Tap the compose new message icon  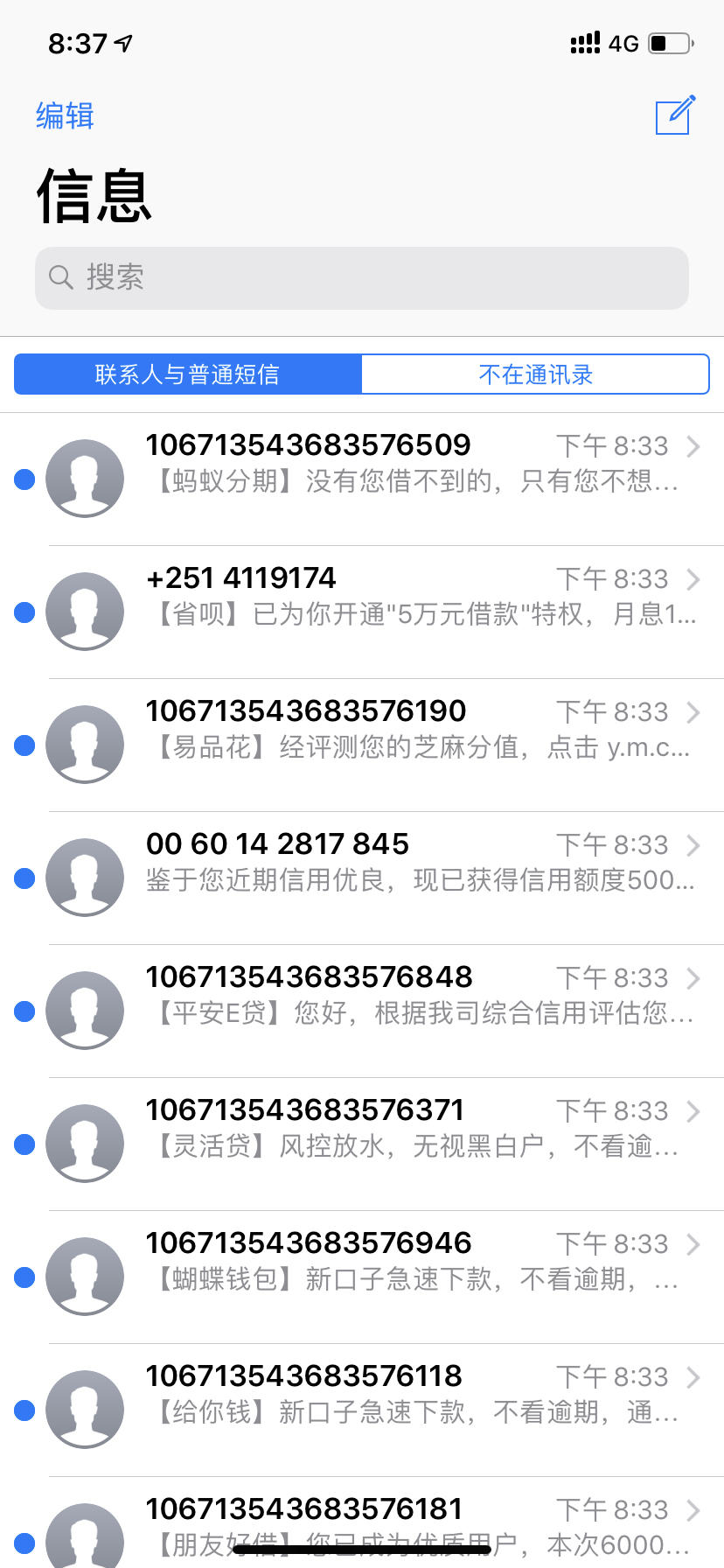coord(673,116)
